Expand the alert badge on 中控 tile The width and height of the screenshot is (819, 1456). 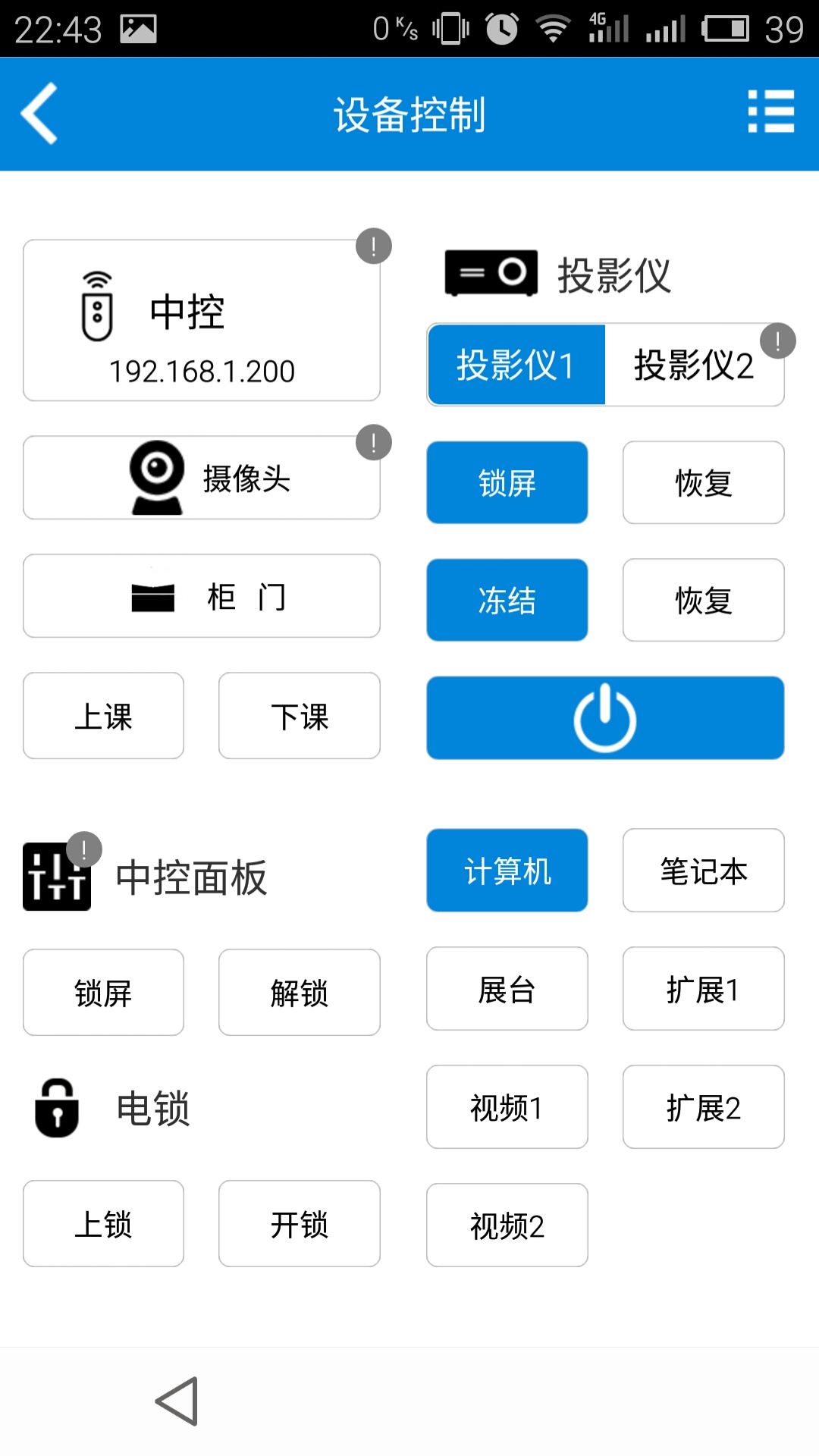pyautogui.click(x=372, y=246)
